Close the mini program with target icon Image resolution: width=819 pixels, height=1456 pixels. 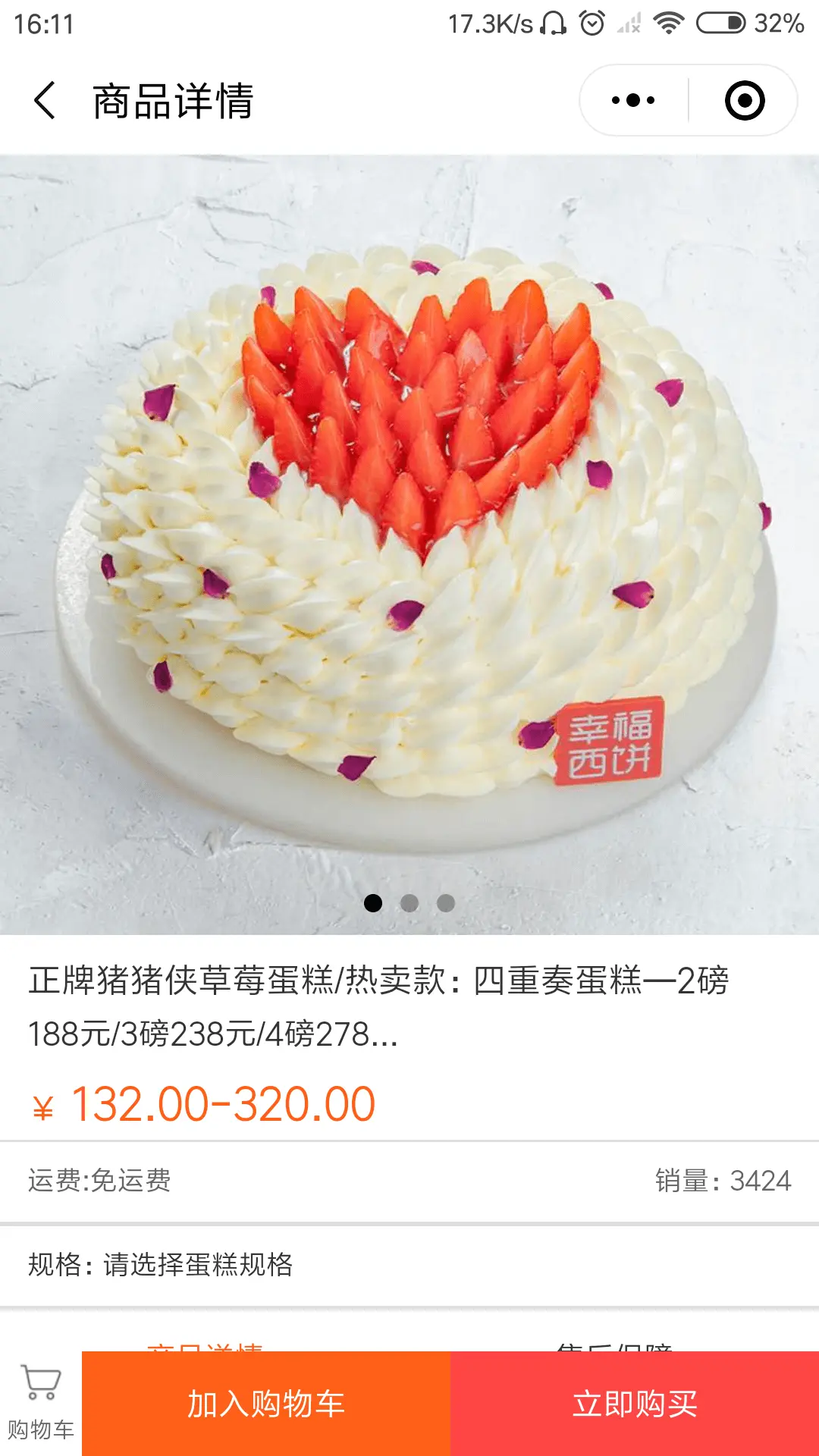tap(744, 101)
